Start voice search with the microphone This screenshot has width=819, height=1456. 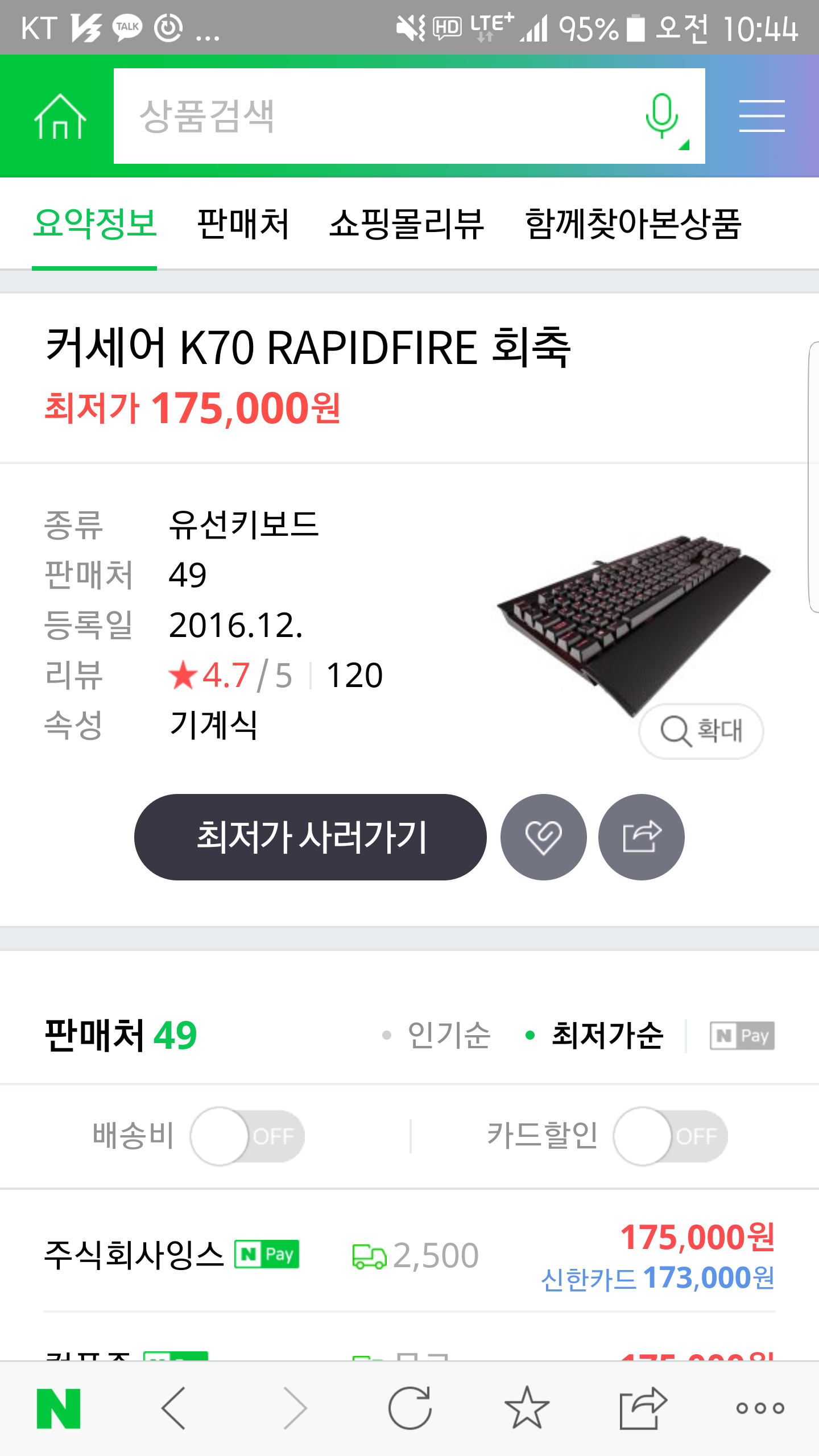coord(663,117)
